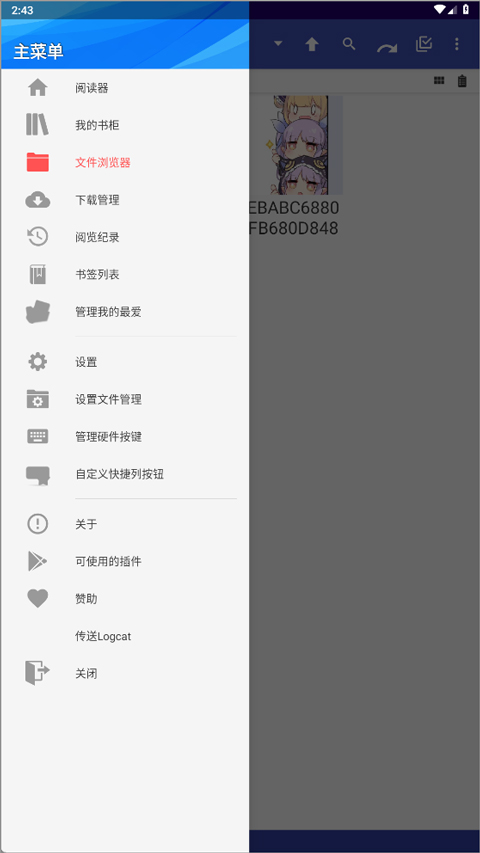
Task: Go to 我的书柜
Action: [125, 126]
